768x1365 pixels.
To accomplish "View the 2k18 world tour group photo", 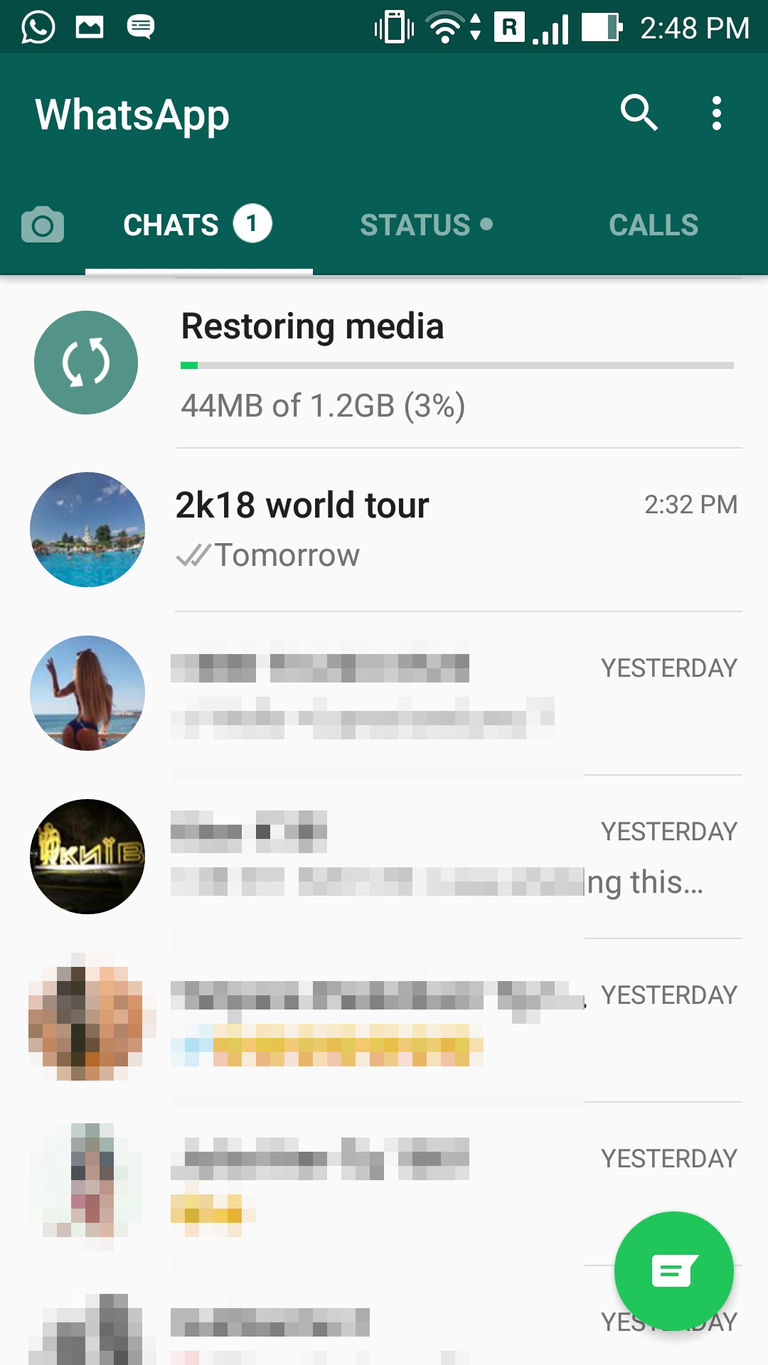I will click(x=87, y=529).
